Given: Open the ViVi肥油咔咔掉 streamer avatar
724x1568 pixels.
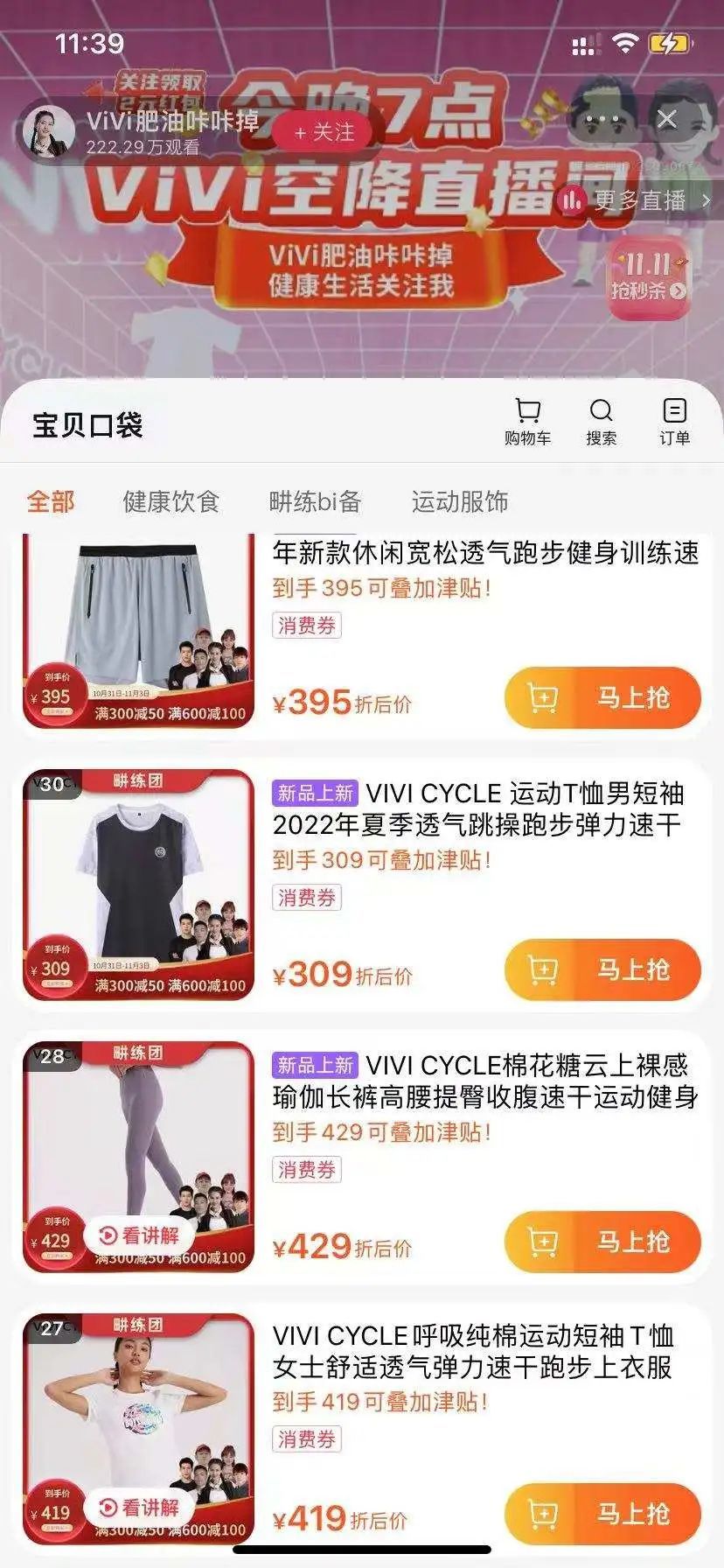Looking at the screenshot, I should click(x=47, y=131).
